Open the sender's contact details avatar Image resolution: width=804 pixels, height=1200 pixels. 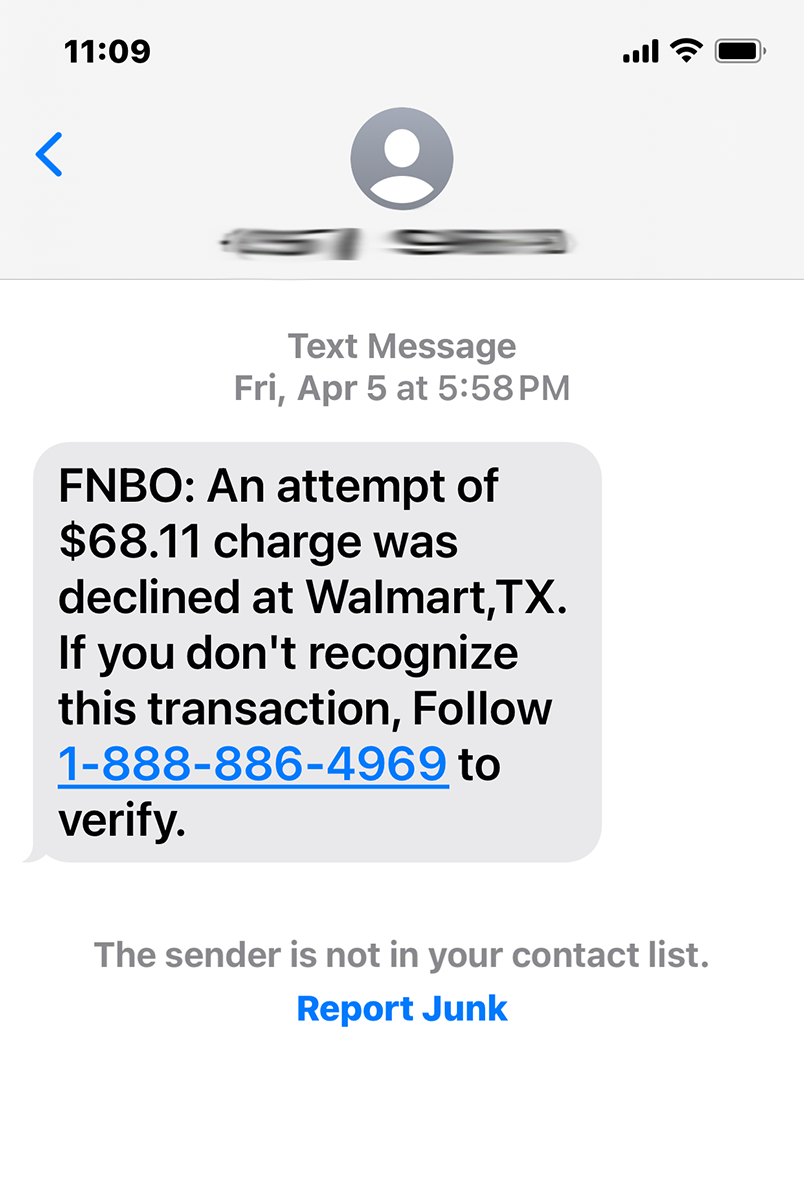(x=402, y=158)
